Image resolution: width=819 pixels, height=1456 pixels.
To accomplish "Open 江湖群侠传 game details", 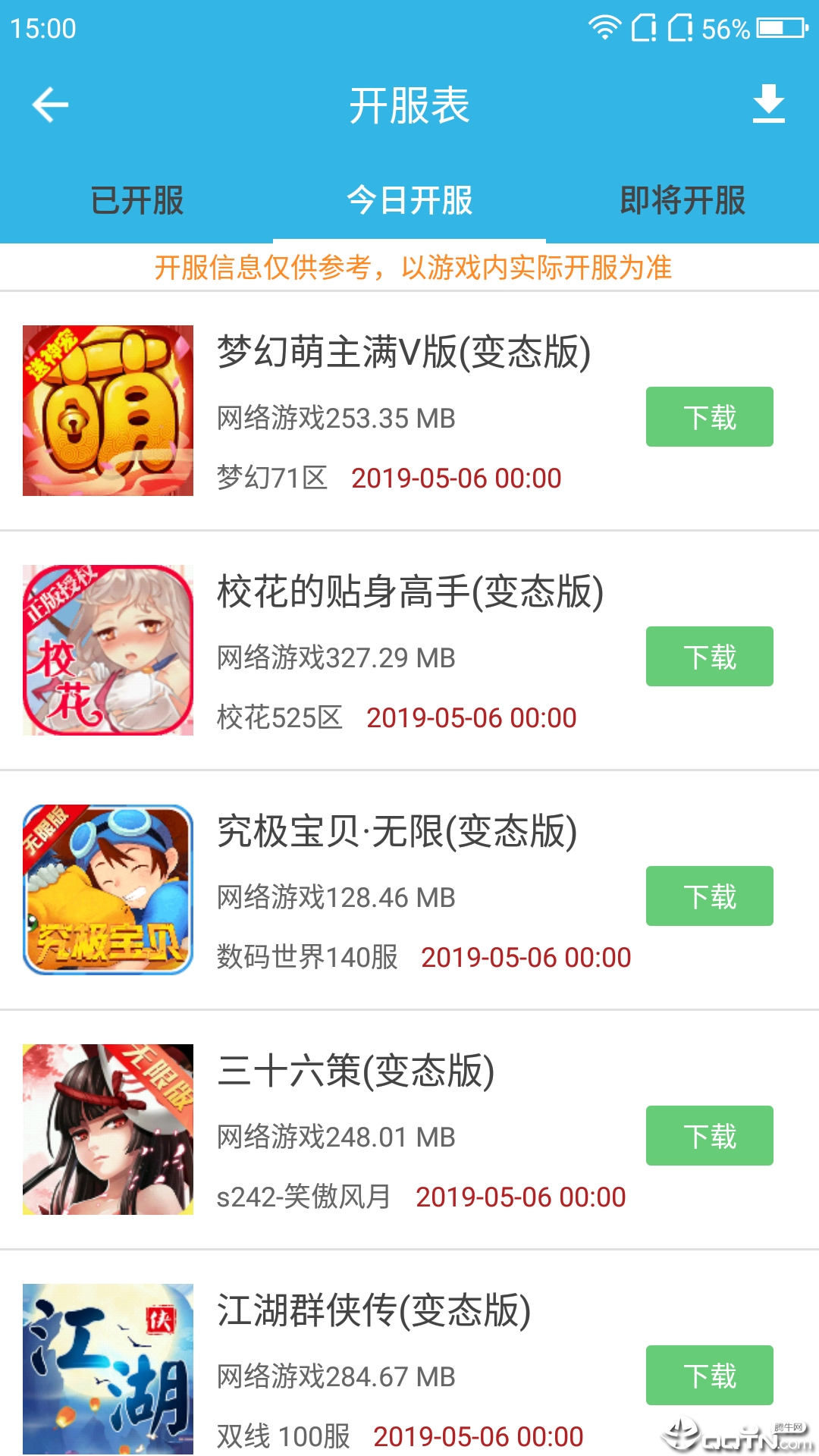I will [373, 1311].
